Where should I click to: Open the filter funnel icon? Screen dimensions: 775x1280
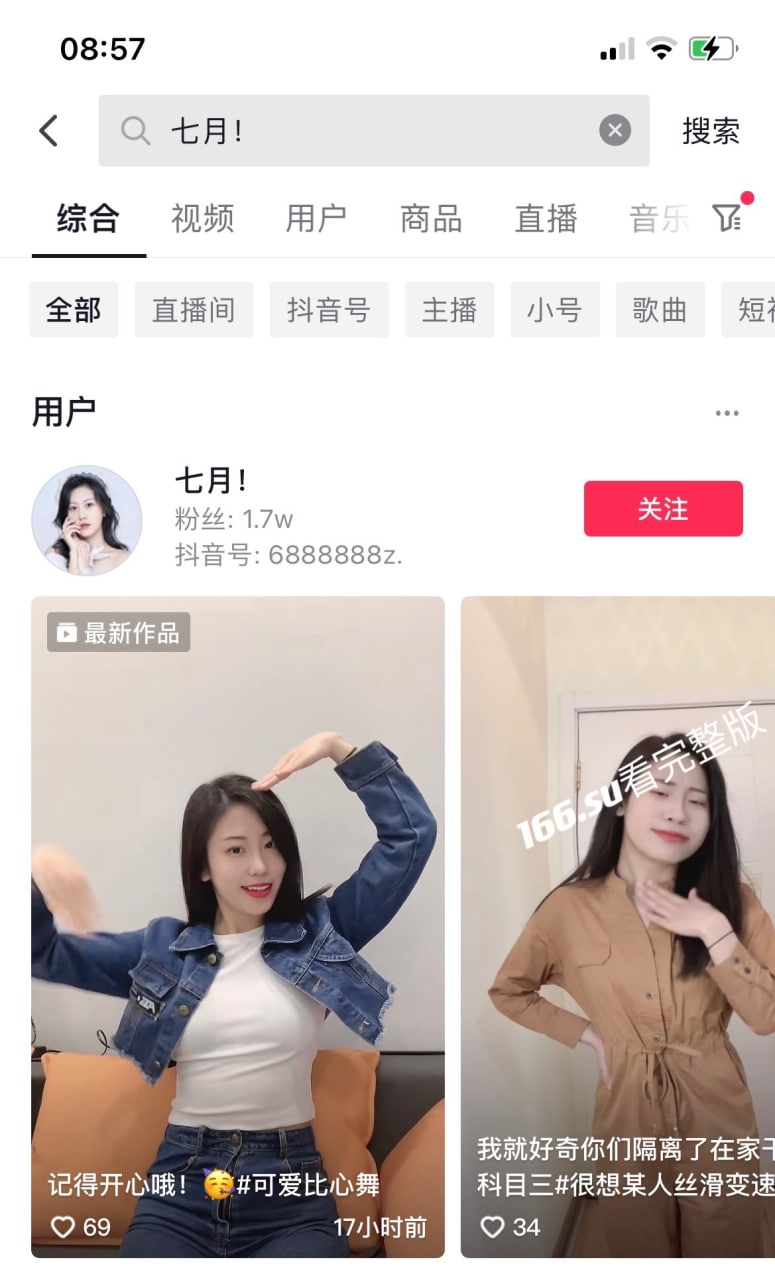pos(727,217)
